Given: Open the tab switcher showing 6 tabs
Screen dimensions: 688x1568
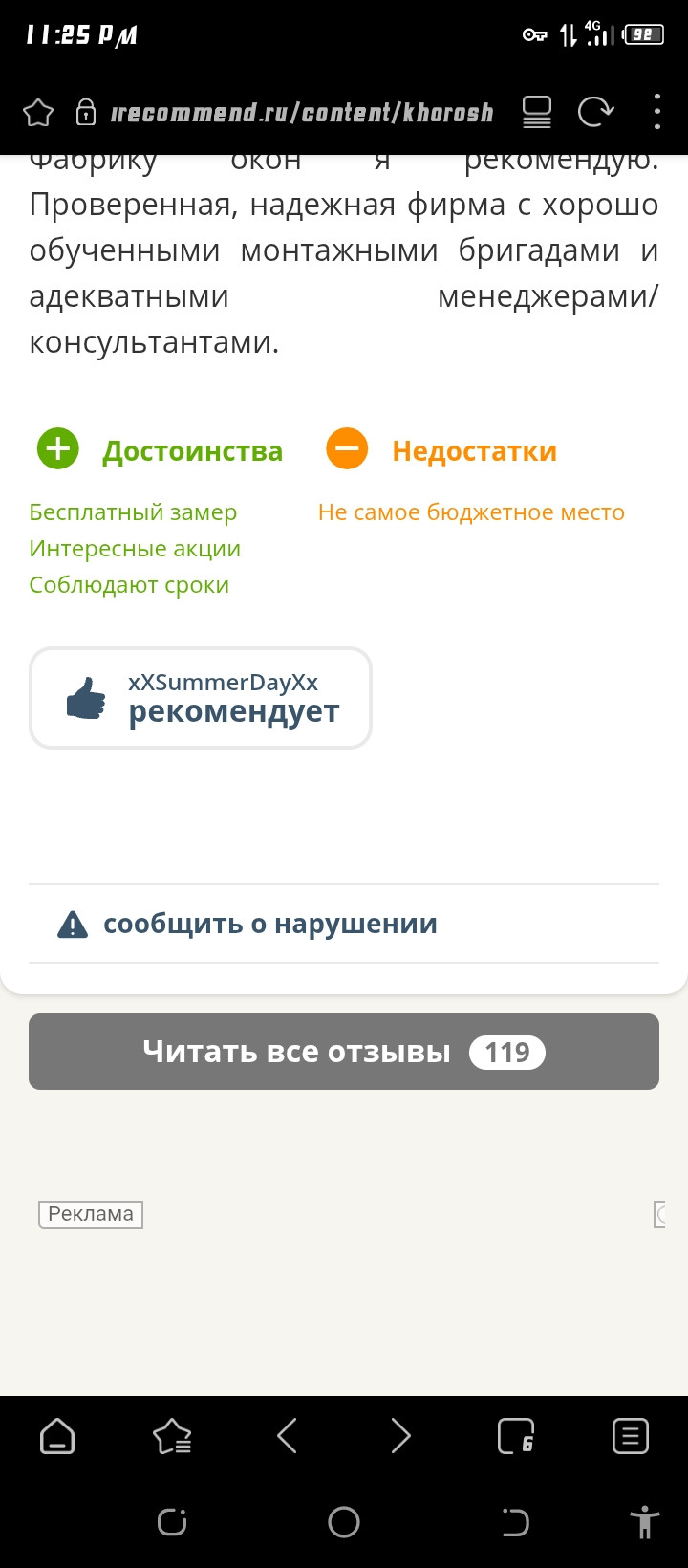Looking at the screenshot, I should coord(516,1436).
